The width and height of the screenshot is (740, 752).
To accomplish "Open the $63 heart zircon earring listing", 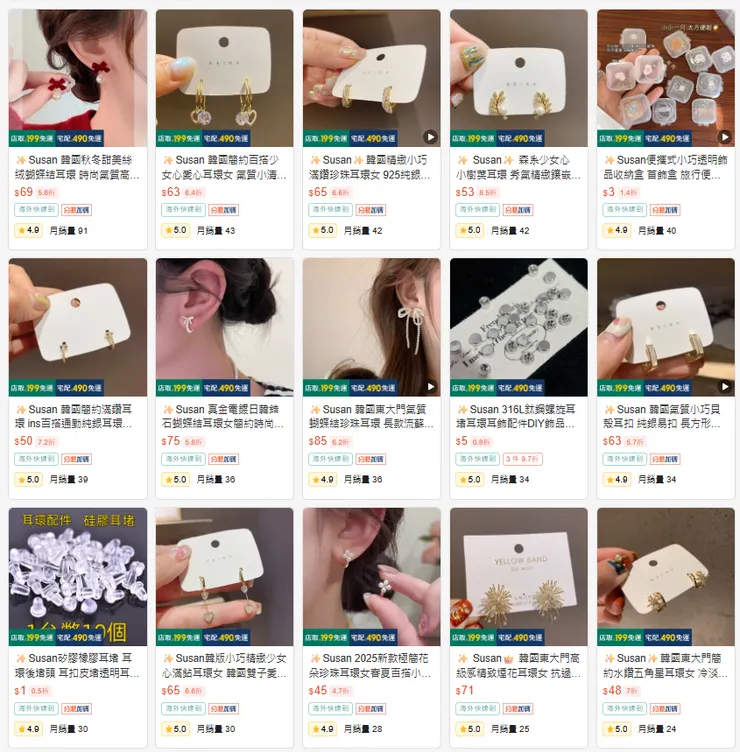I will pyautogui.click(x=224, y=78).
